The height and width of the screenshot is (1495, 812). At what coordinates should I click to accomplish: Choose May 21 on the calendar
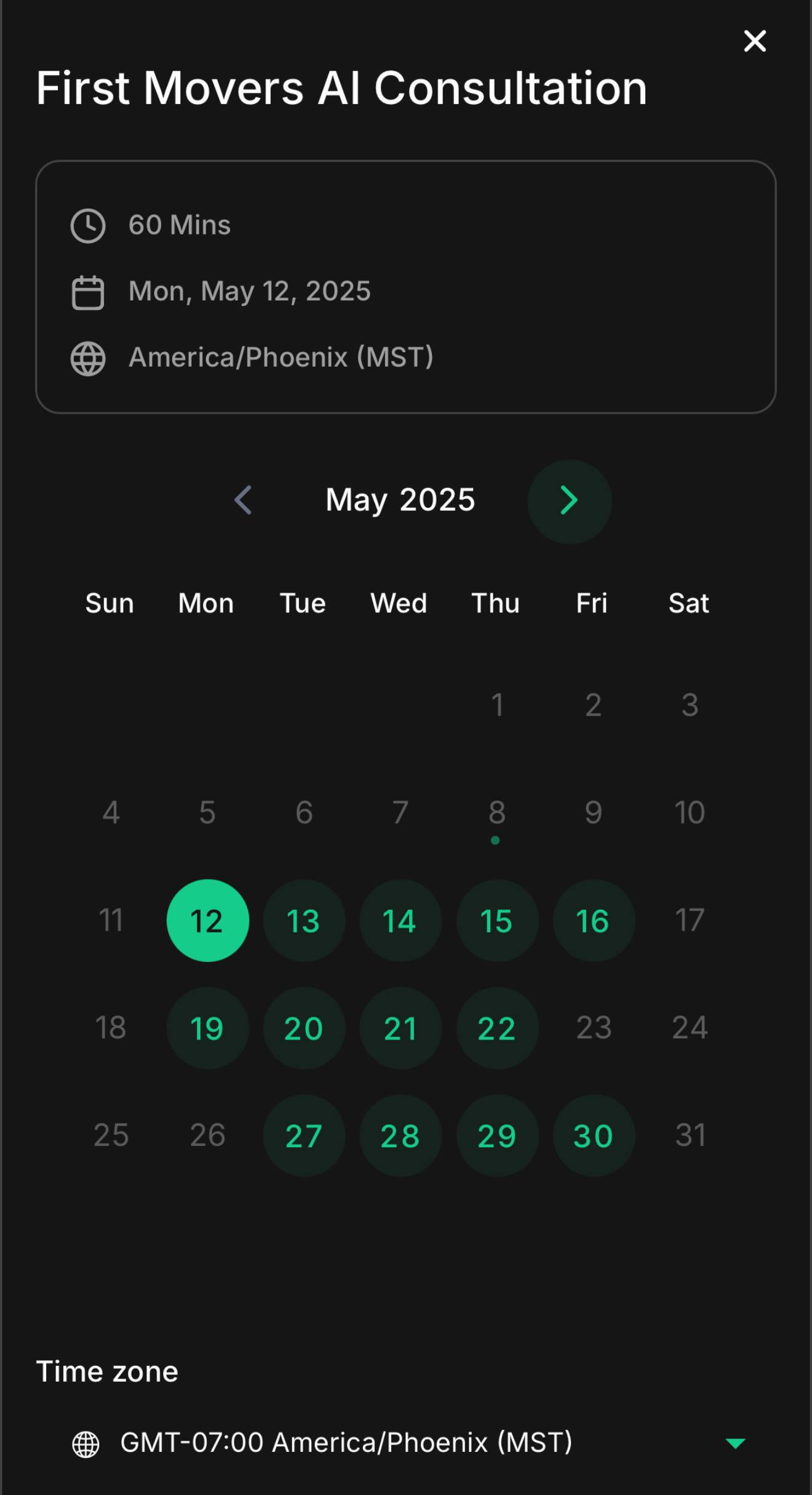click(400, 1028)
